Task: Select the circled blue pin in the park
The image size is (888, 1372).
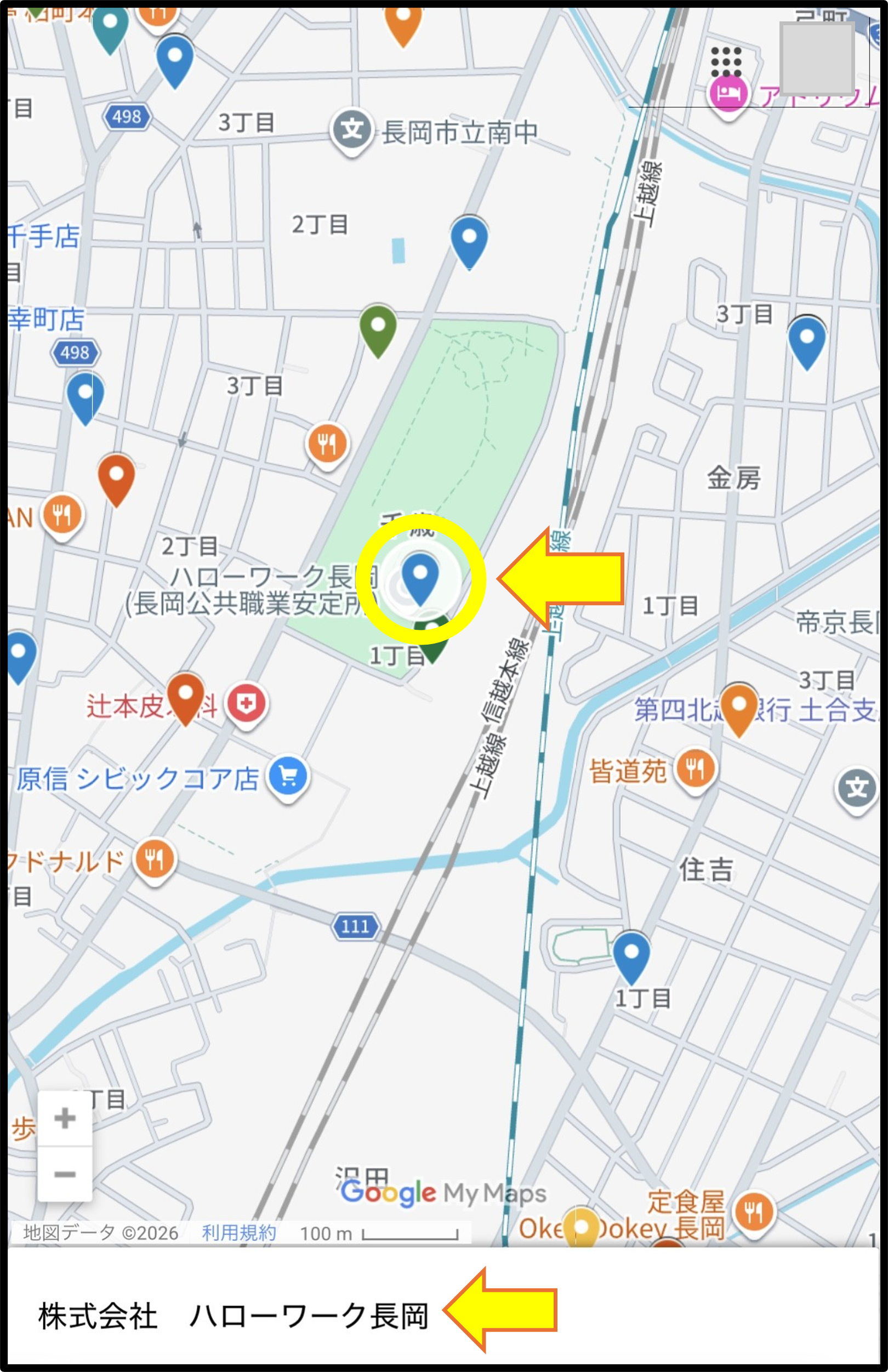Action: [x=420, y=577]
